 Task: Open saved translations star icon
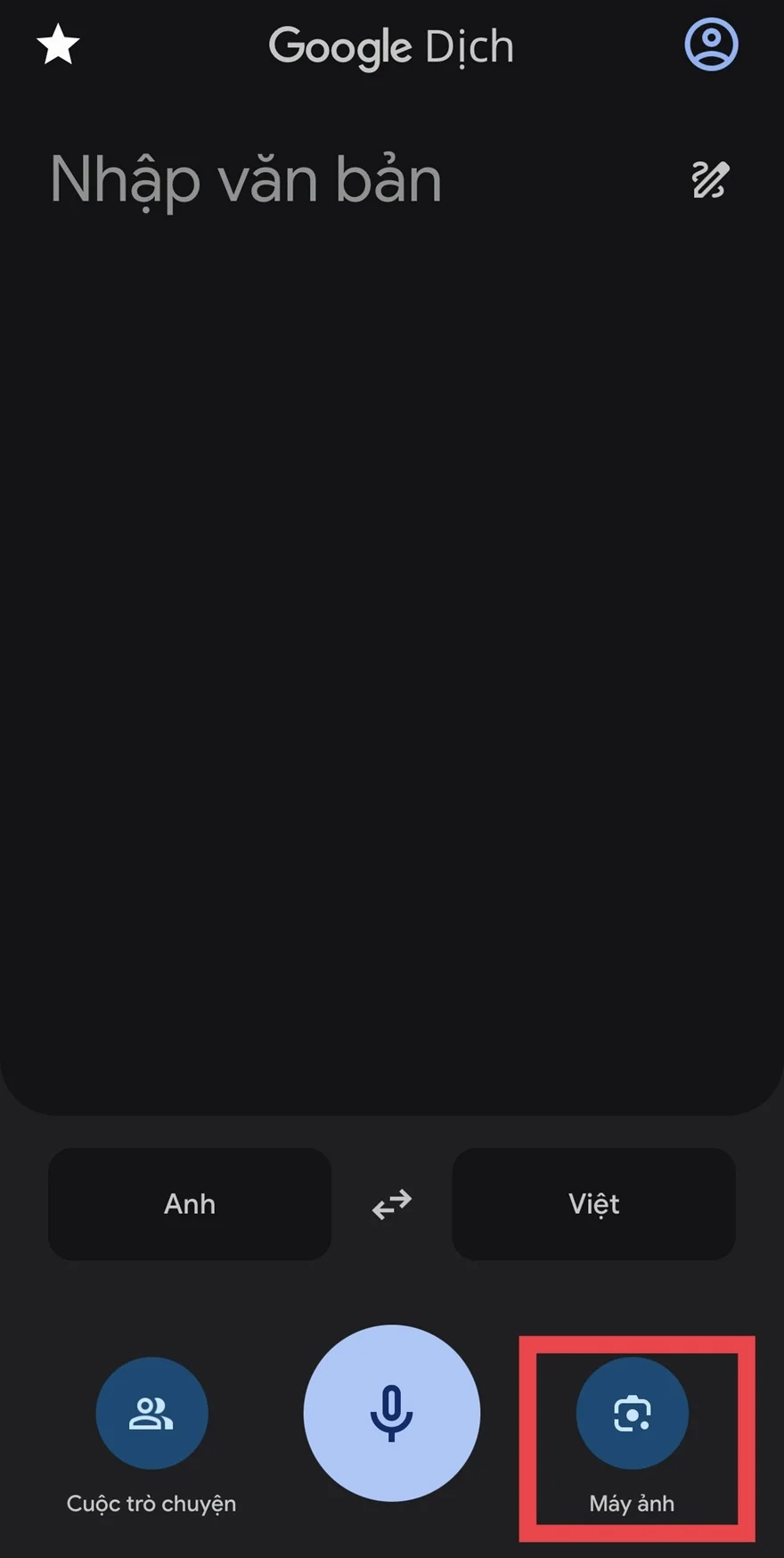coord(59,45)
